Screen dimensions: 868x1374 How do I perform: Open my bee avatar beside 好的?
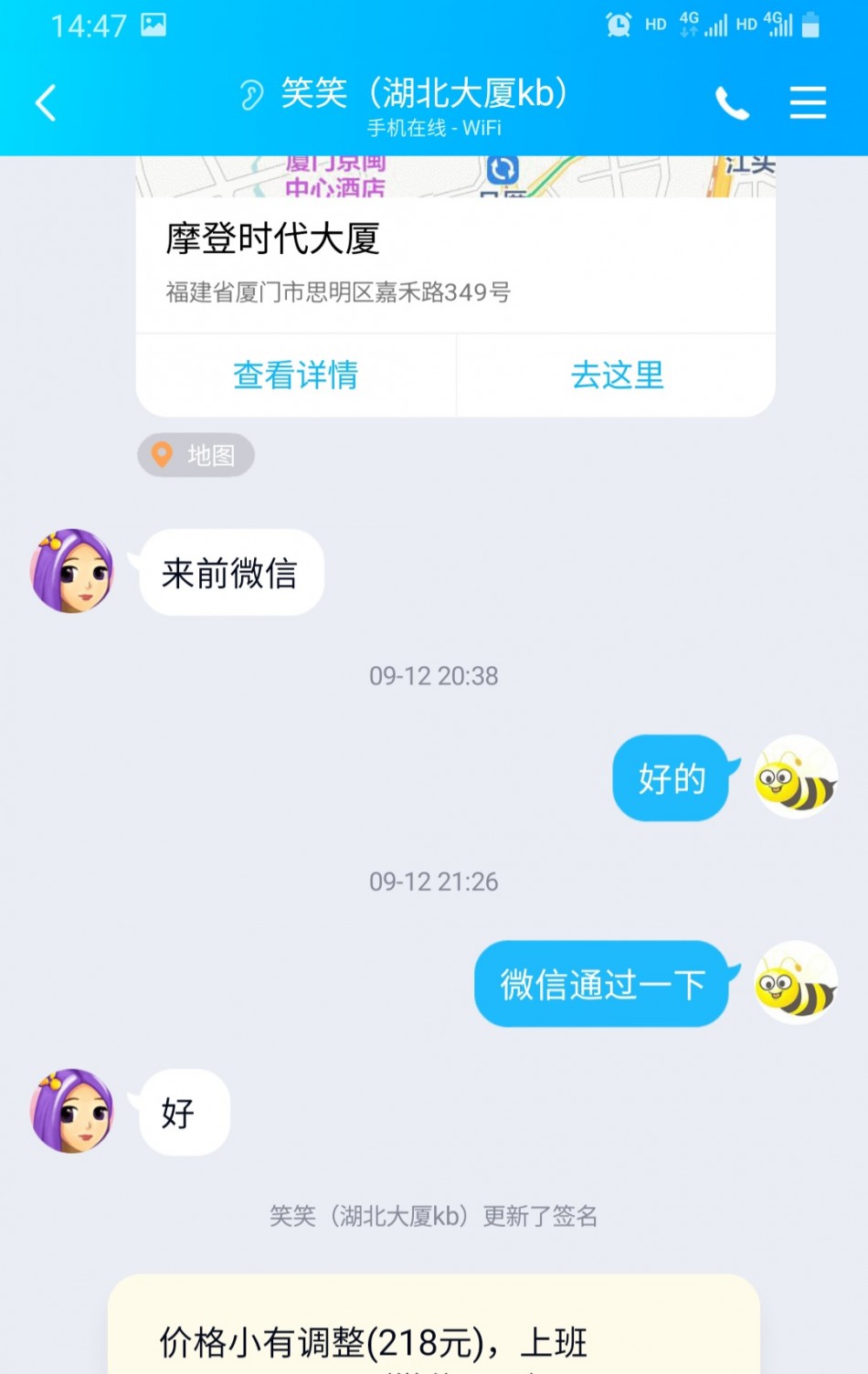tap(795, 777)
